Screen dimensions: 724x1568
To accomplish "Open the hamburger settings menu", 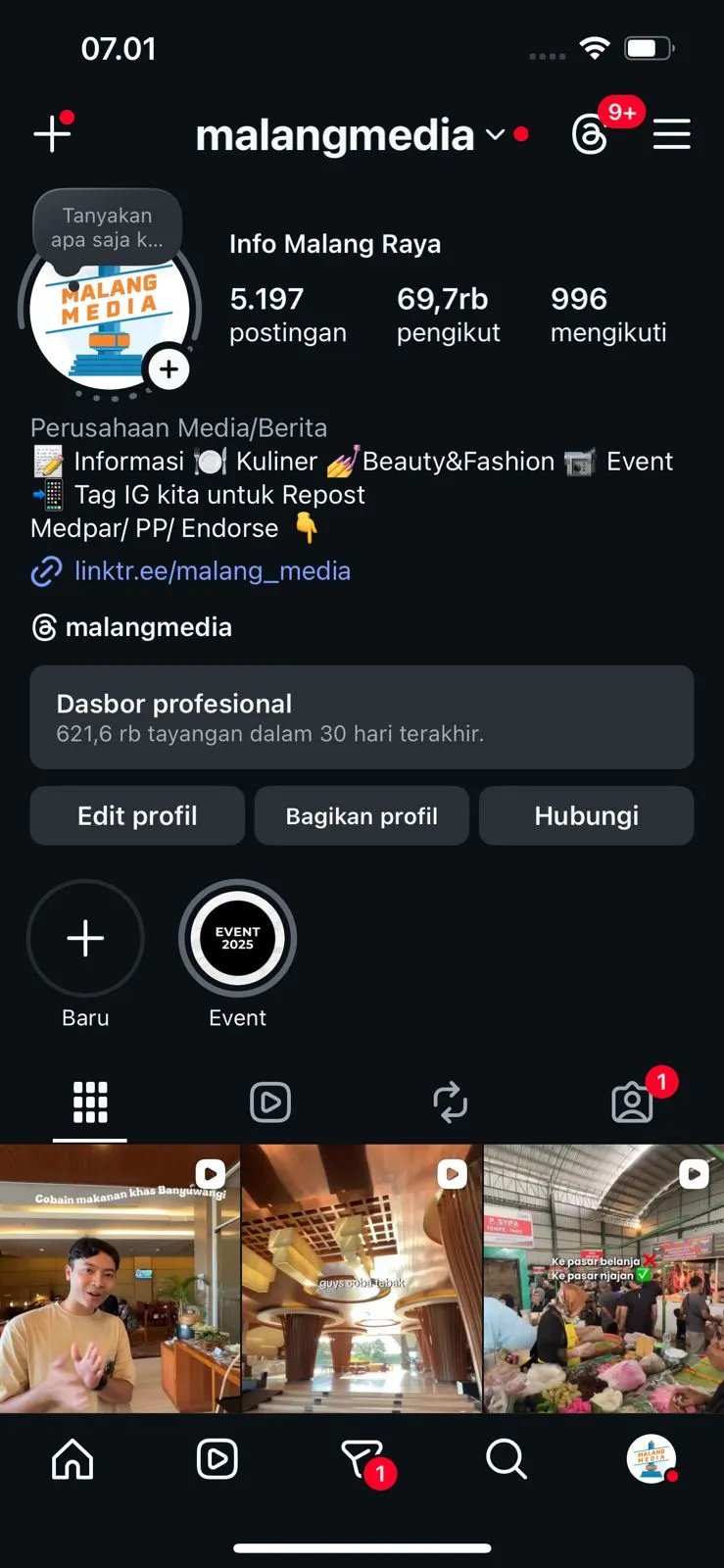I will tap(672, 134).
